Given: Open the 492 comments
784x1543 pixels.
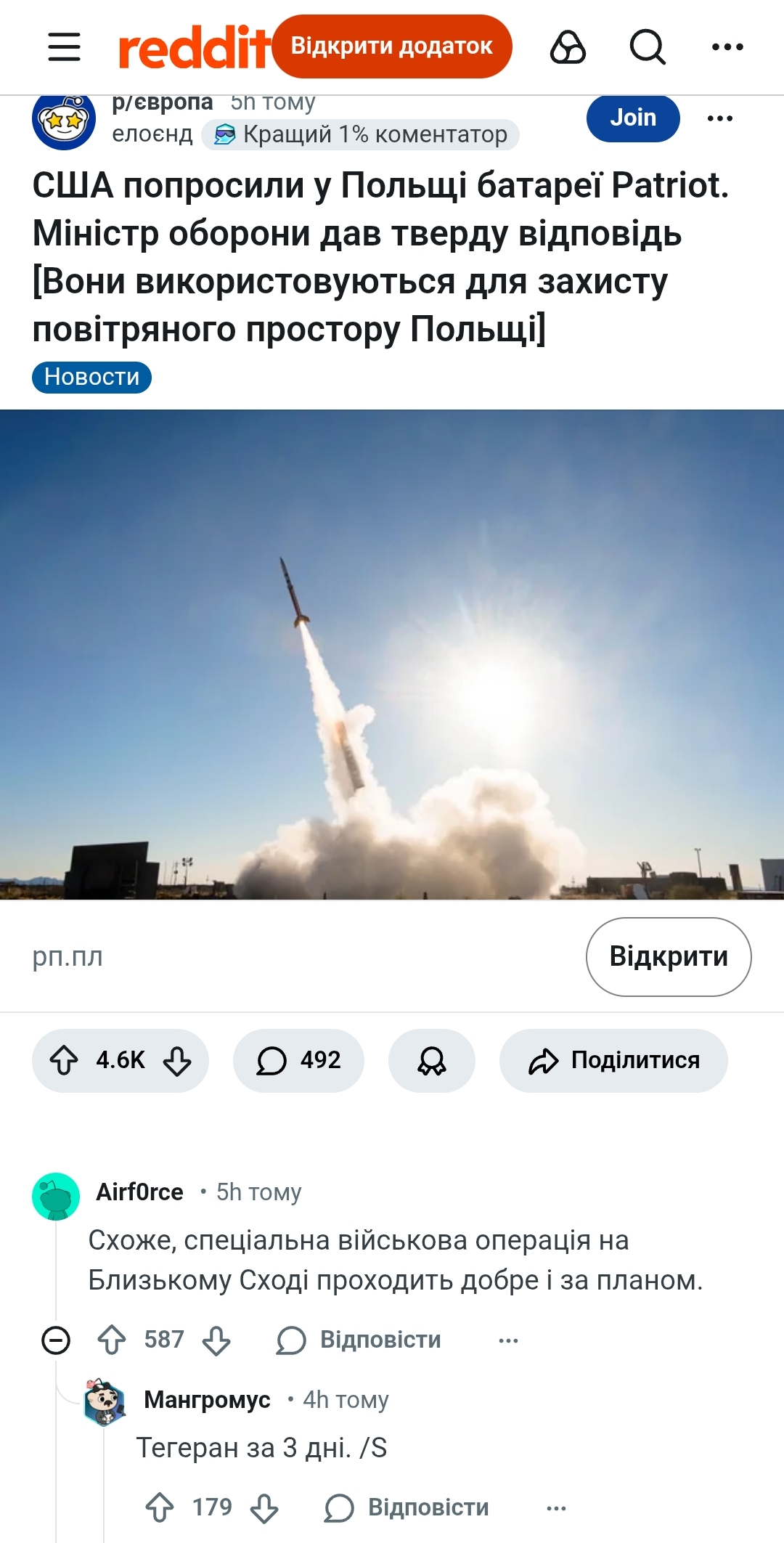Looking at the screenshot, I should (298, 1060).
